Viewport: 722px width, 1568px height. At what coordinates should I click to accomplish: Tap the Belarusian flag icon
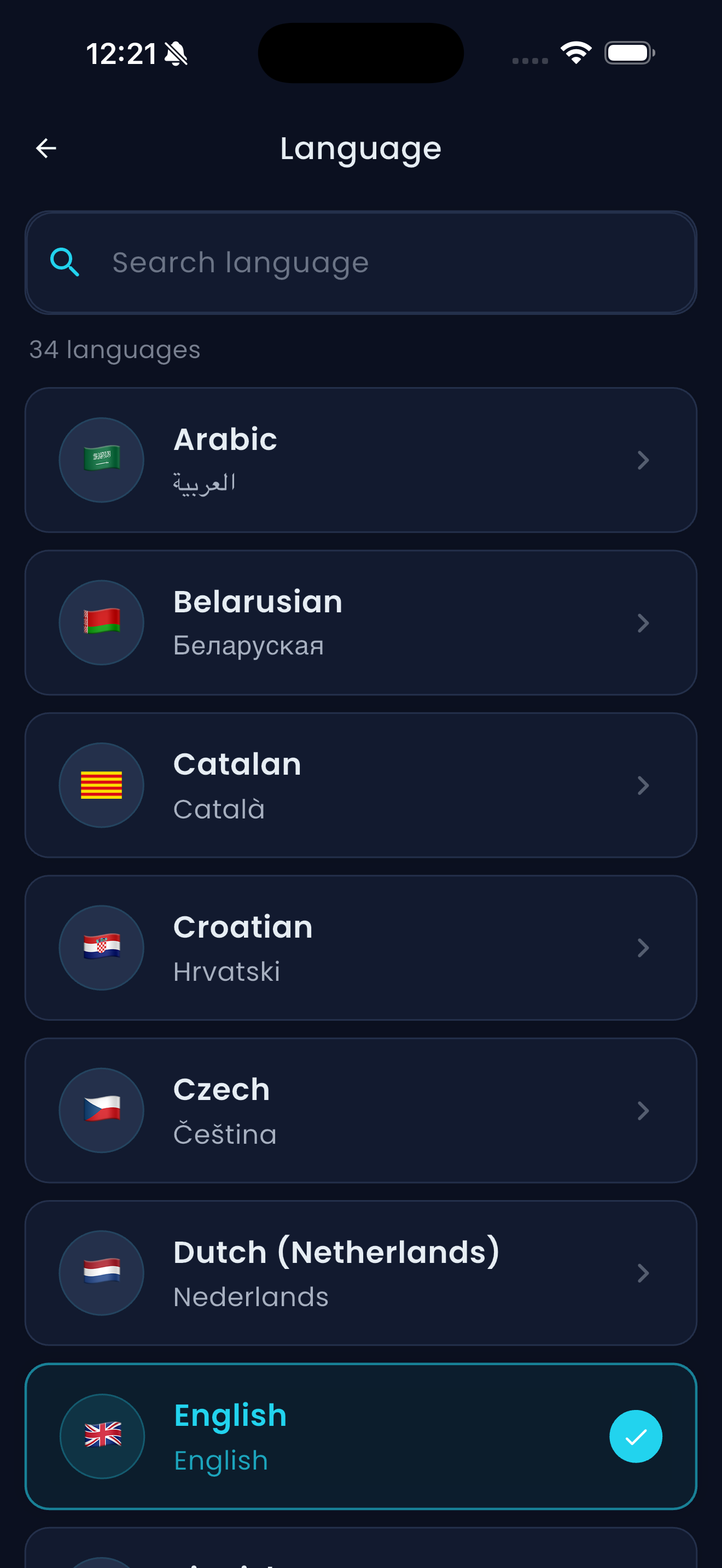101,622
